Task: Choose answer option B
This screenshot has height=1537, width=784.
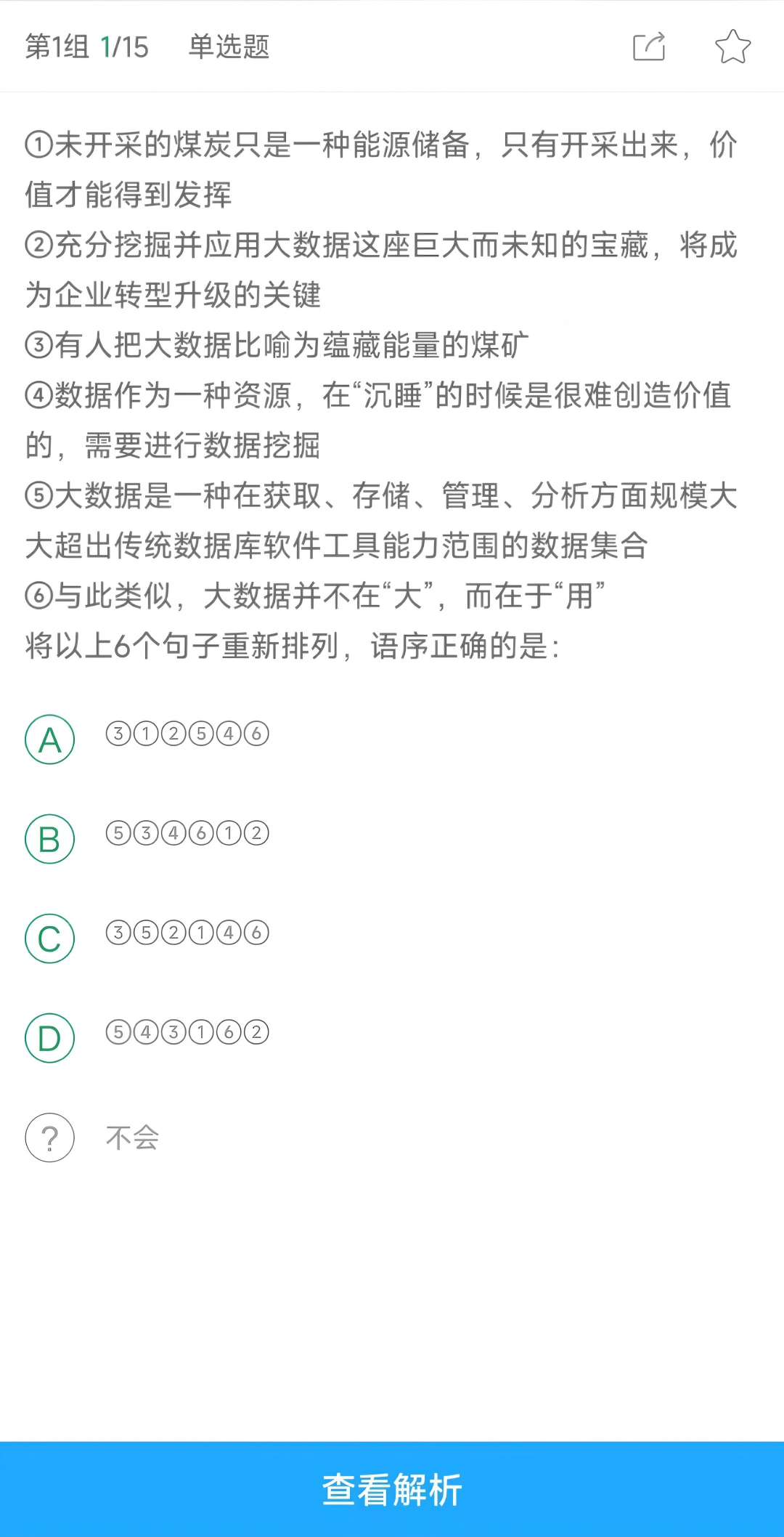Action: (x=50, y=839)
